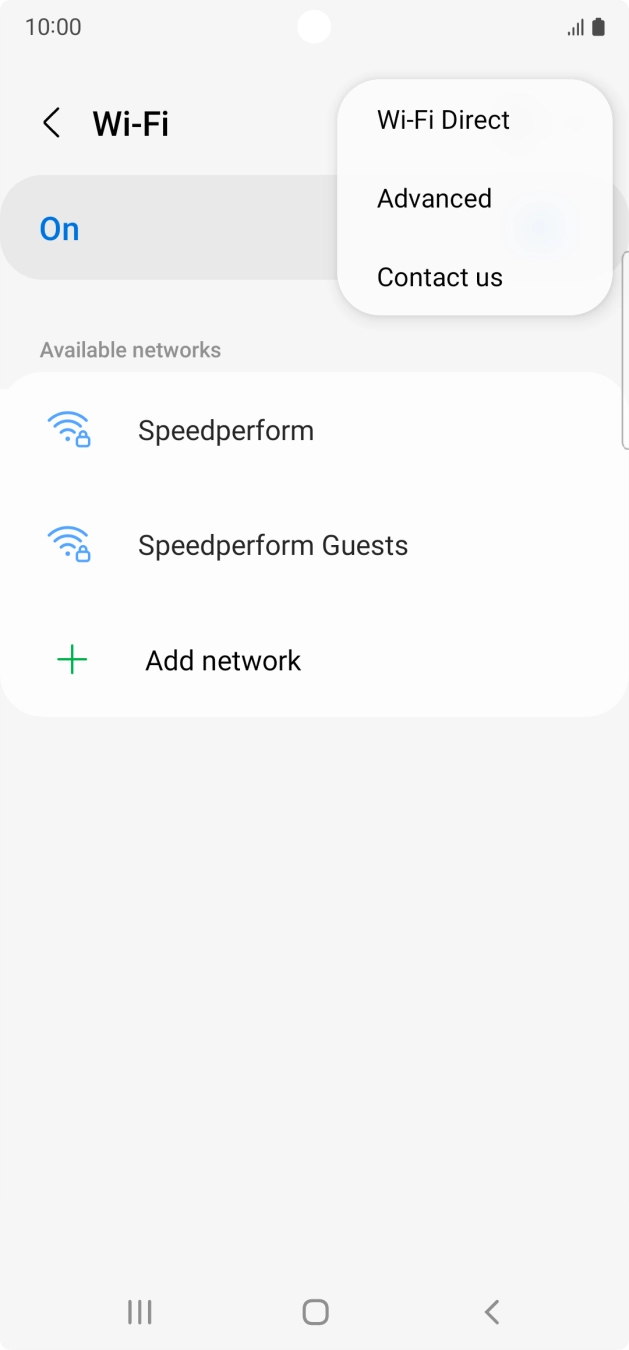Choose Contact us option

click(x=440, y=278)
